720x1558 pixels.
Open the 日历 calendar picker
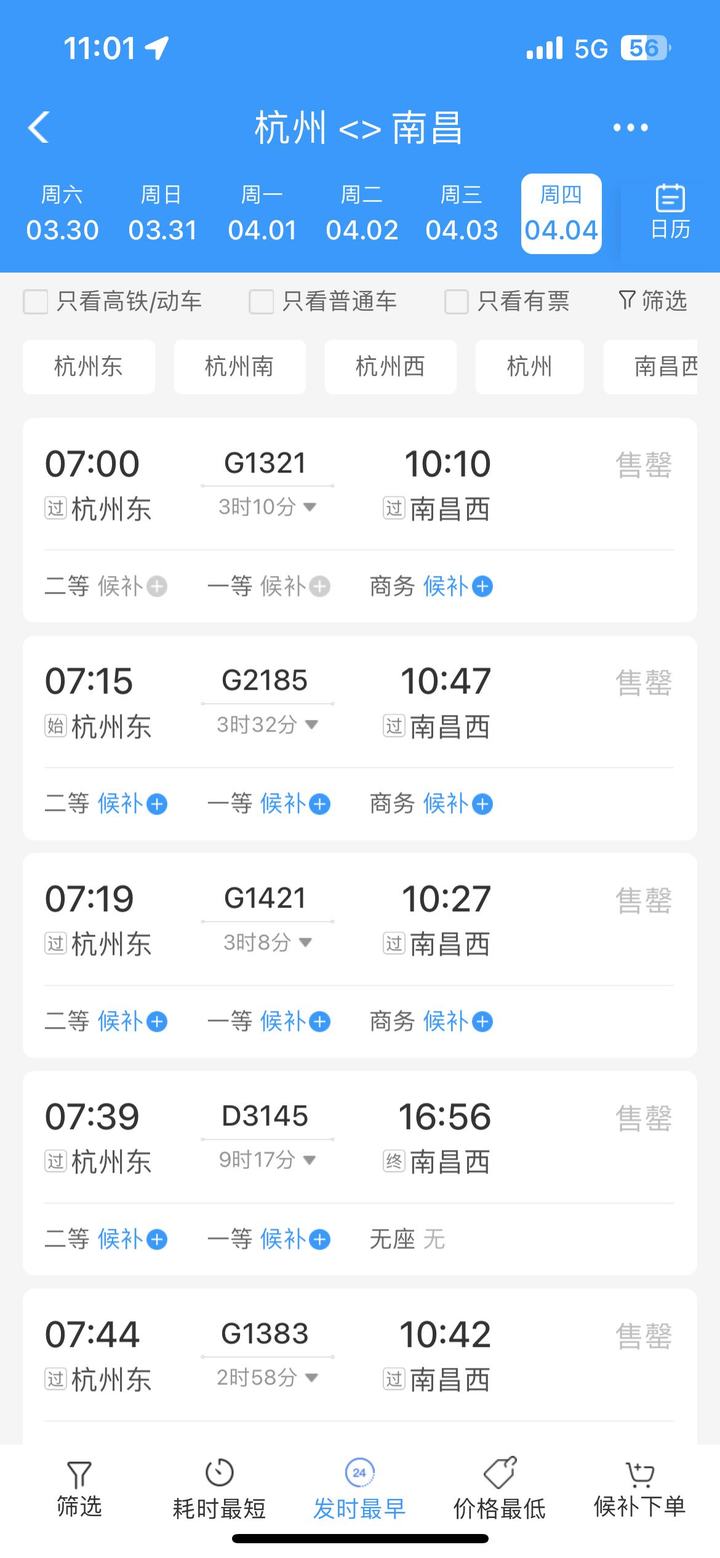point(670,212)
